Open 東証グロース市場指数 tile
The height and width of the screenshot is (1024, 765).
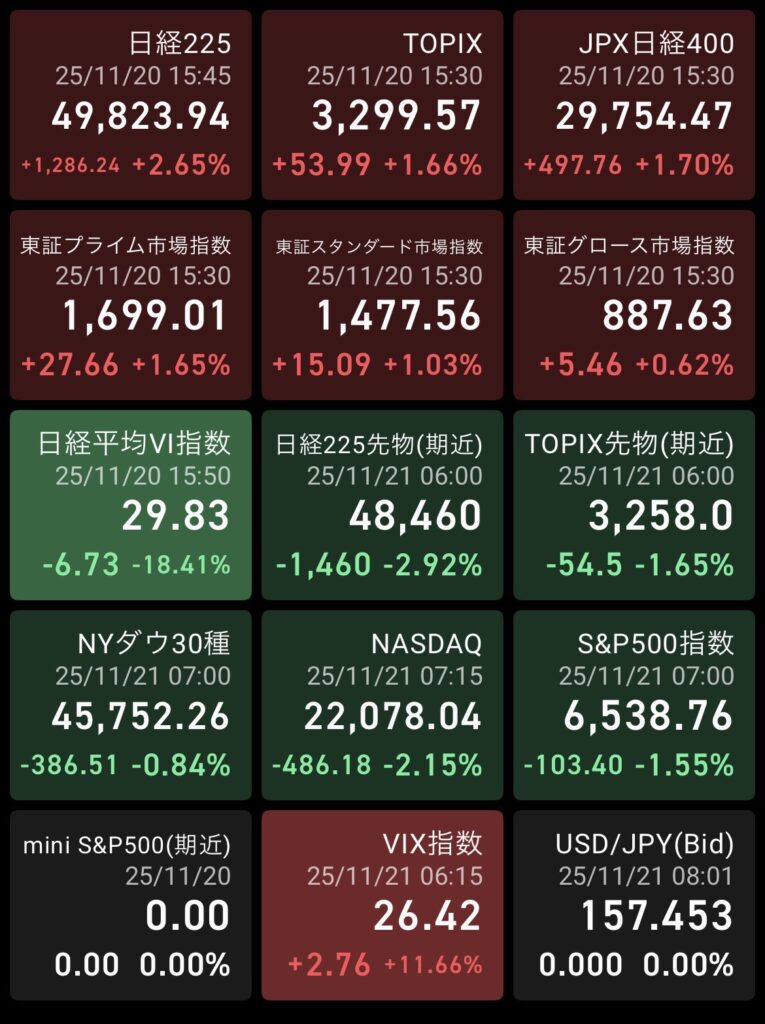coord(634,305)
